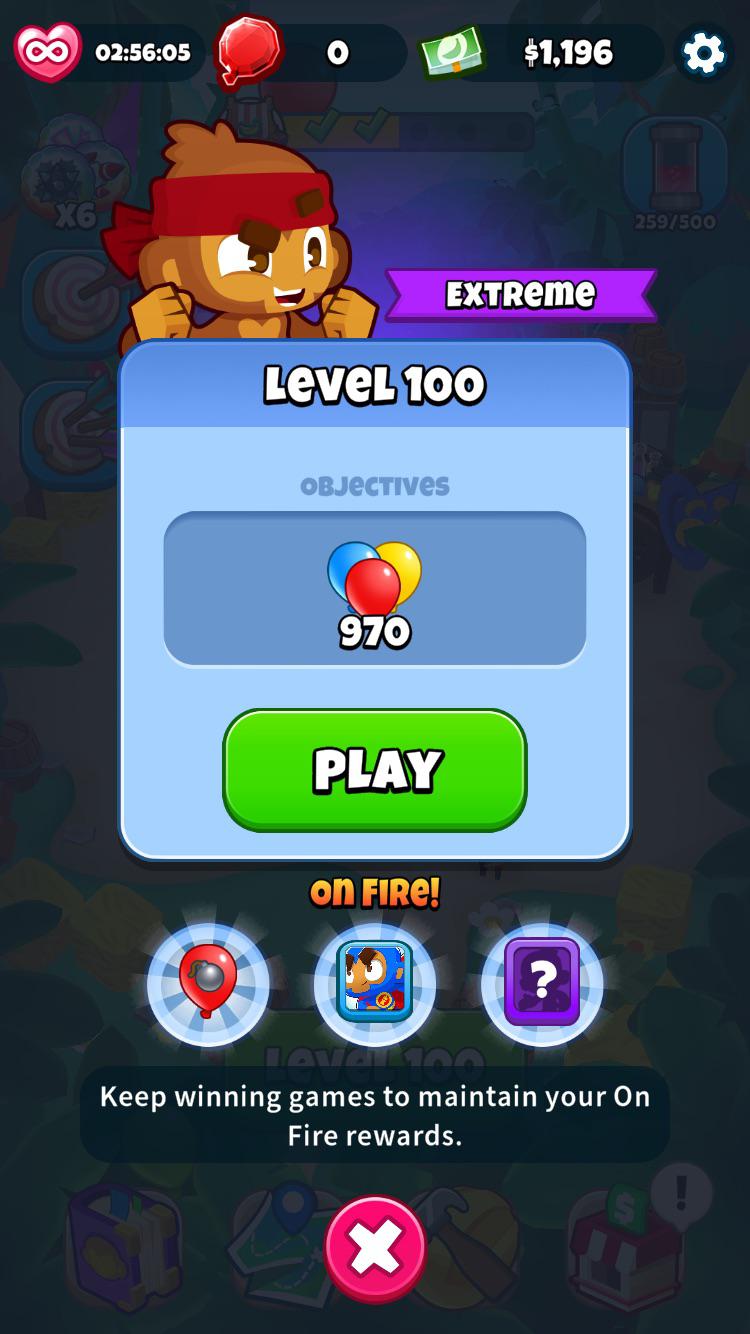The width and height of the screenshot is (750, 1334).
Task: Reveal the purple mystery reward
Action: (x=541, y=984)
